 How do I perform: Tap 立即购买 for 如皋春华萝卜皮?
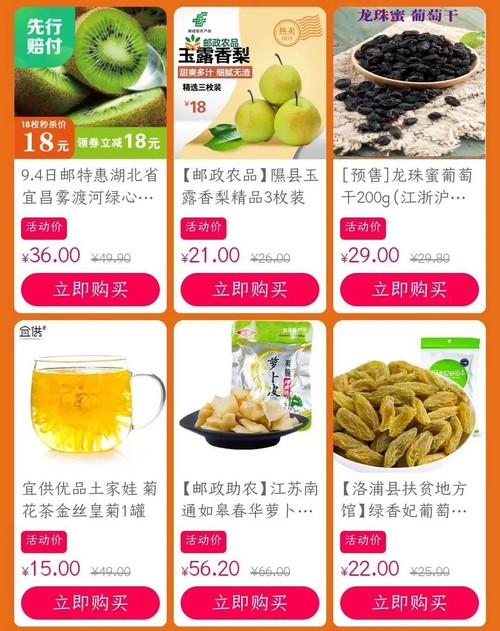[x=250, y=603]
